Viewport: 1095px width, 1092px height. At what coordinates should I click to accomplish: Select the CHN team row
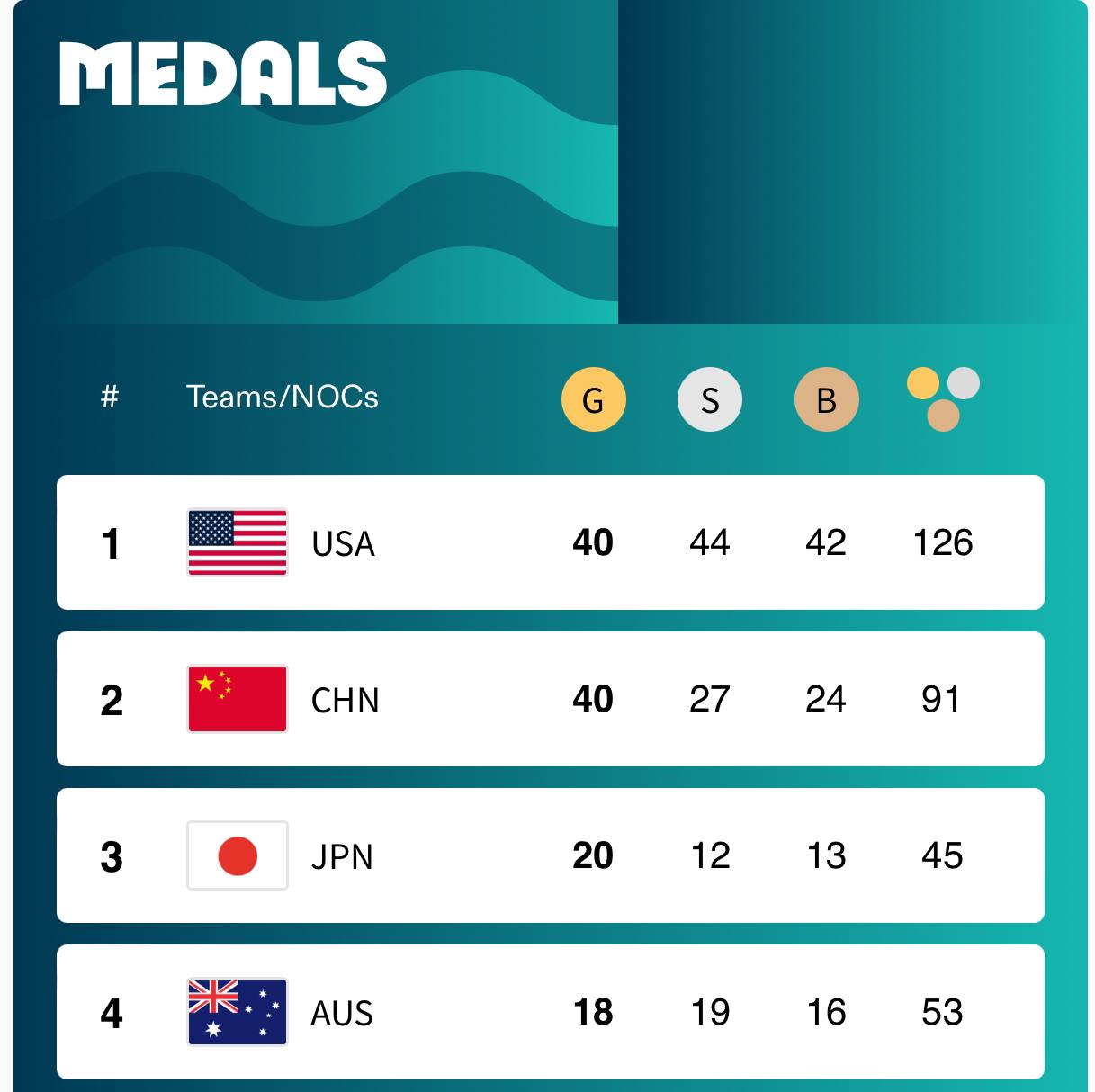pyautogui.click(x=550, y=699)
